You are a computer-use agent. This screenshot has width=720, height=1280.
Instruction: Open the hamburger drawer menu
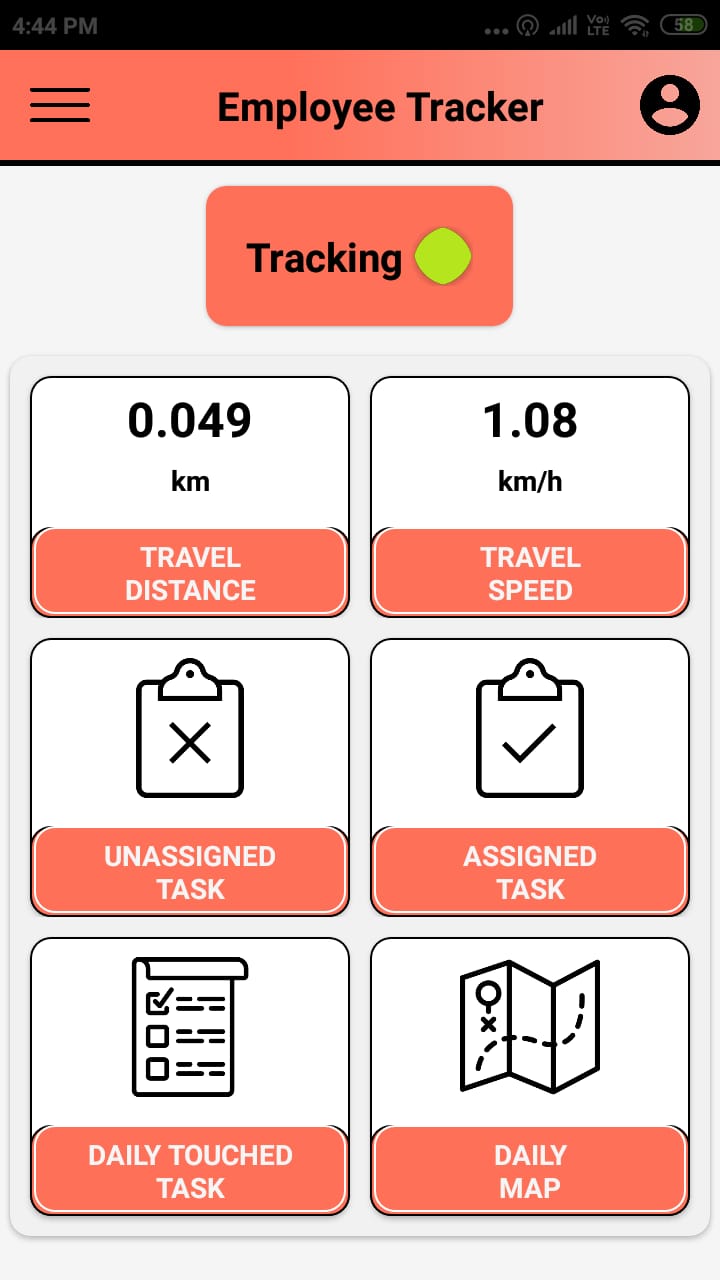point(60,105)
